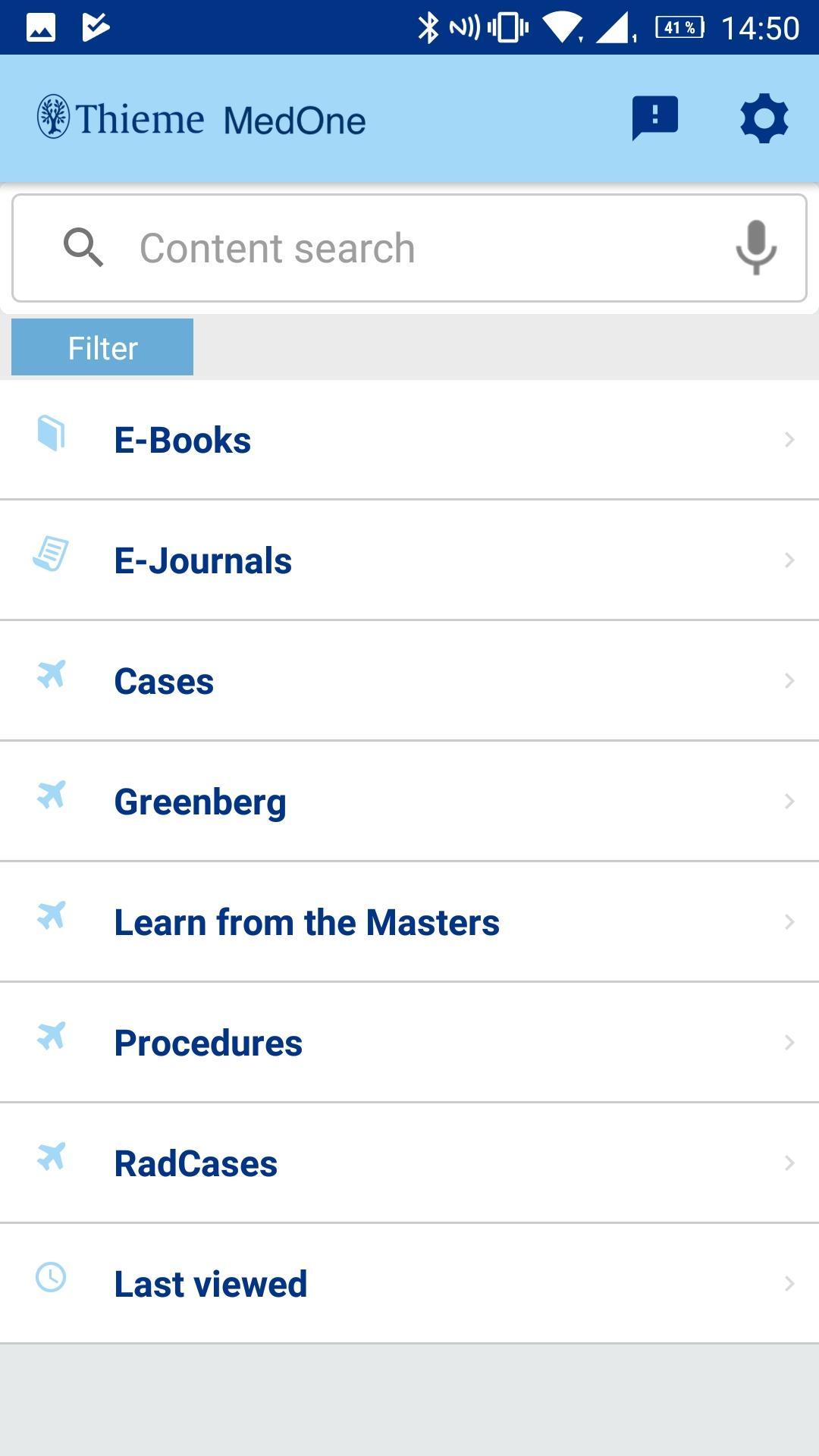
Task: Open the Filter button
Action: [102, 347]
